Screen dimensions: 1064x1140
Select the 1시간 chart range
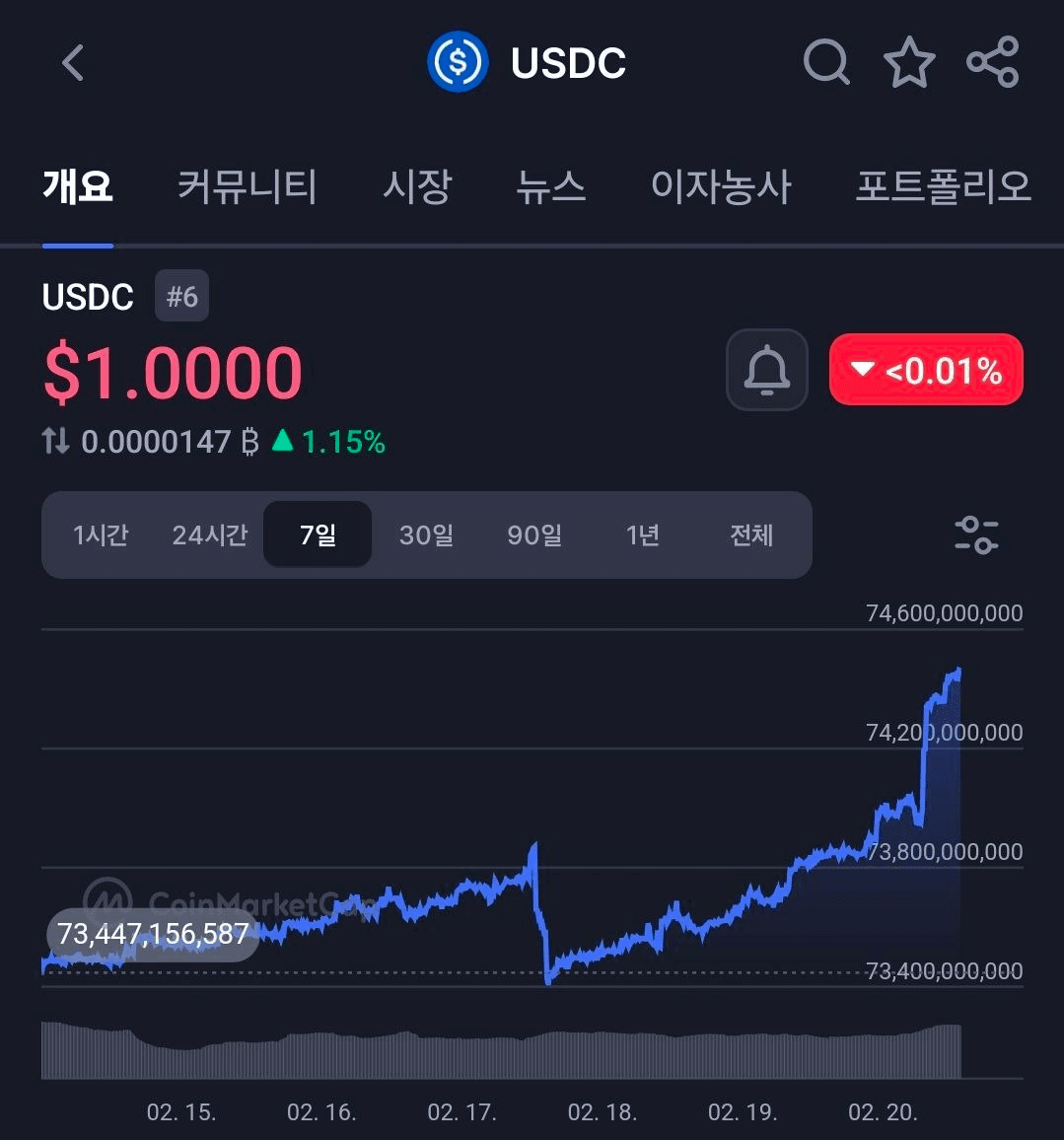(101, 535)
